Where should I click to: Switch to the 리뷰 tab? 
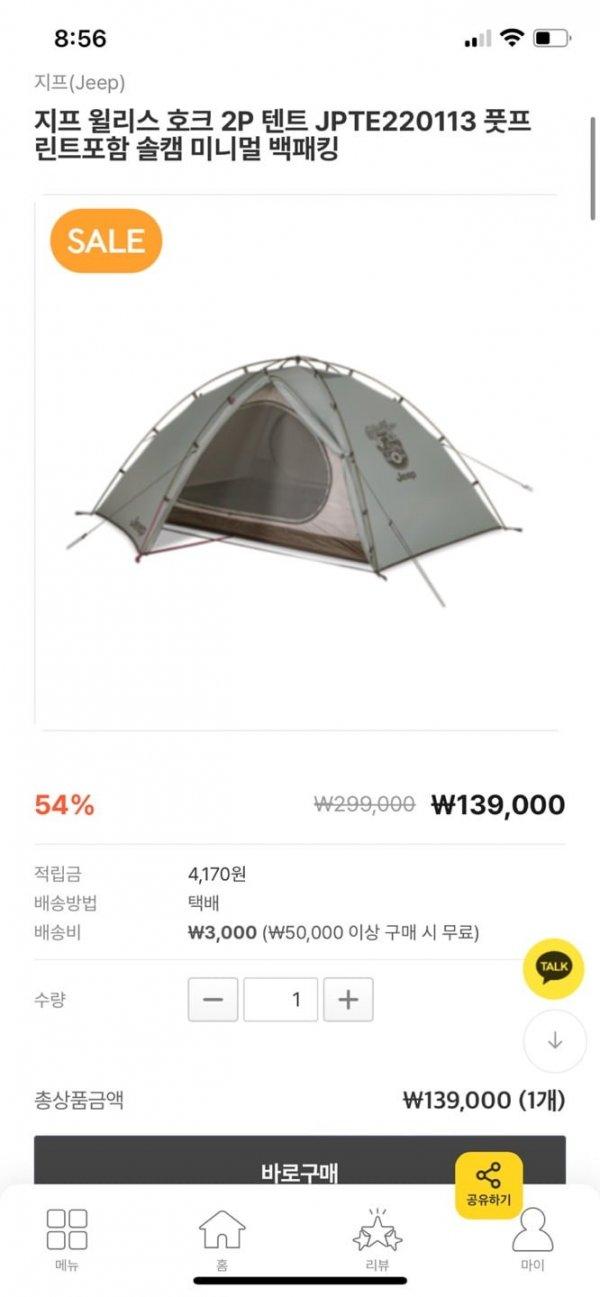[x=377, y=1238]
